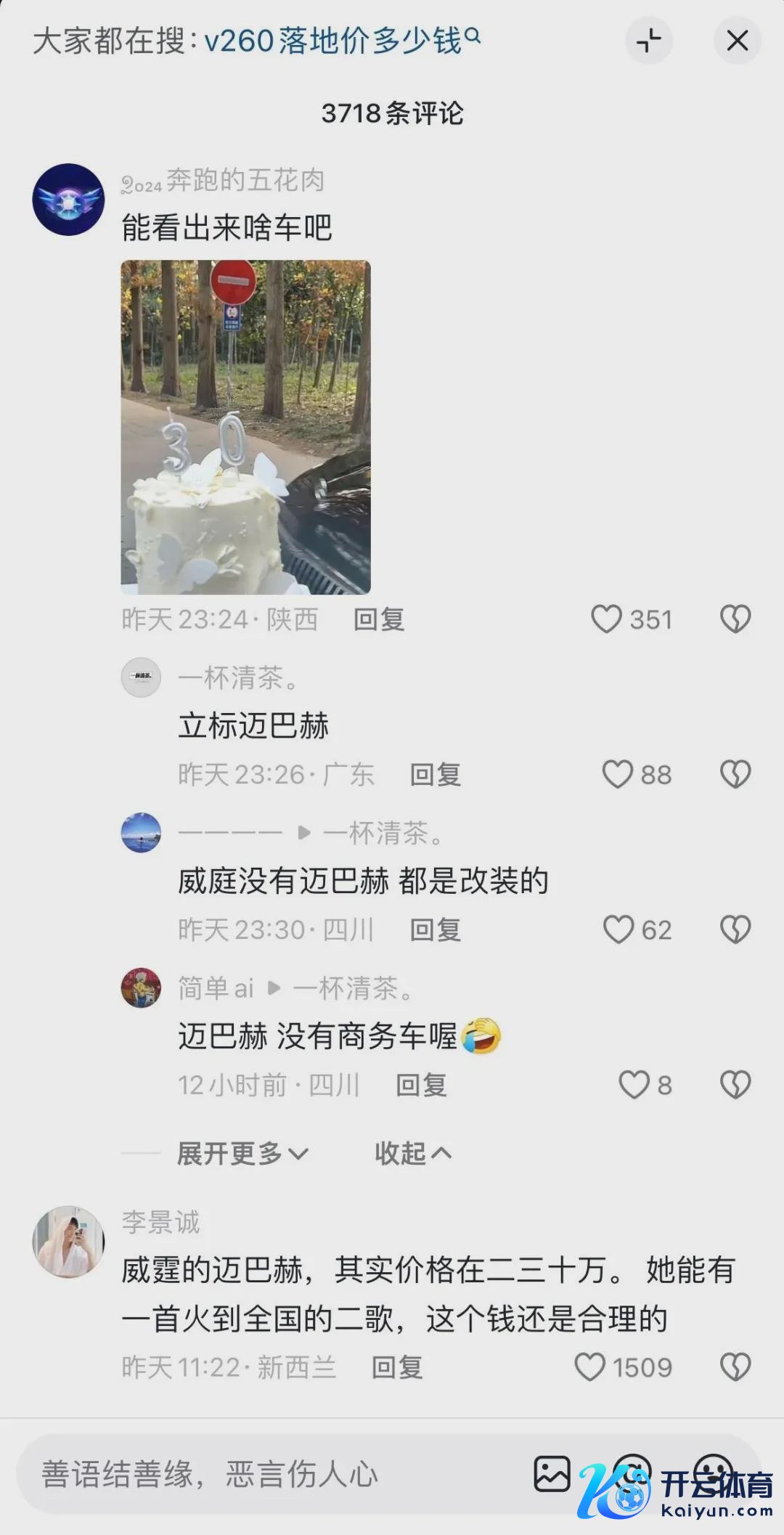Close the comments panel
Viewport: 784px width, 1535px height.
pyautogui.click(x=737, y=41)
